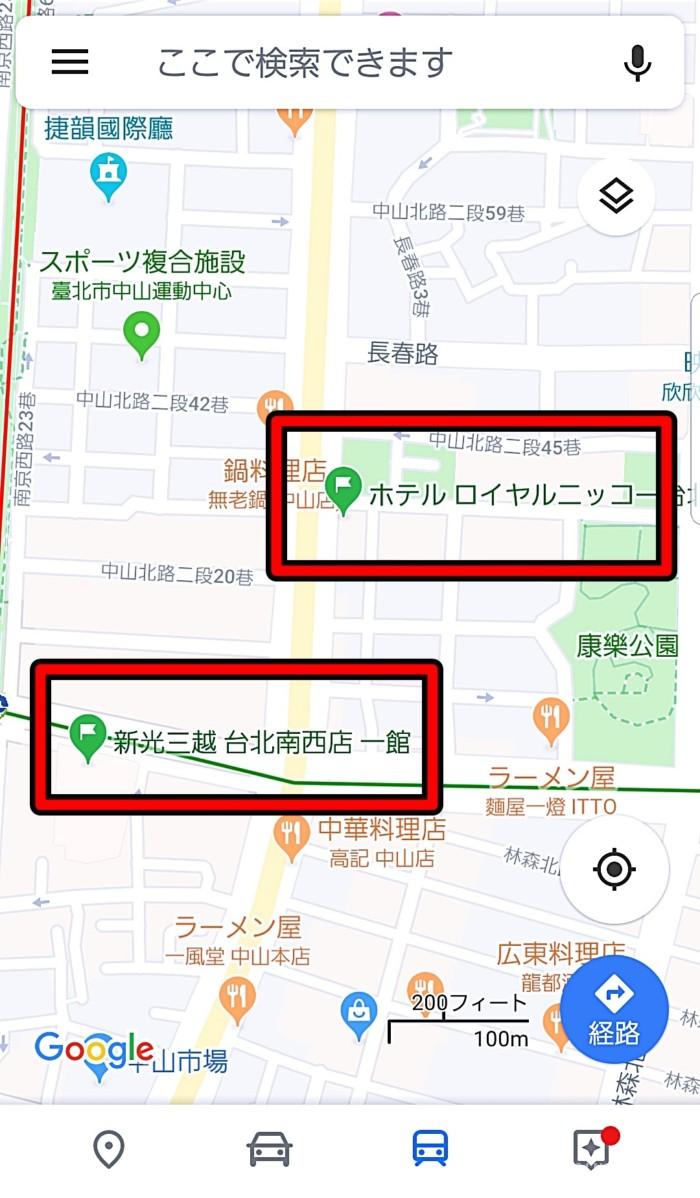
Task: Open 高記 中山店 restaurant marker
Action: (292, 838)
